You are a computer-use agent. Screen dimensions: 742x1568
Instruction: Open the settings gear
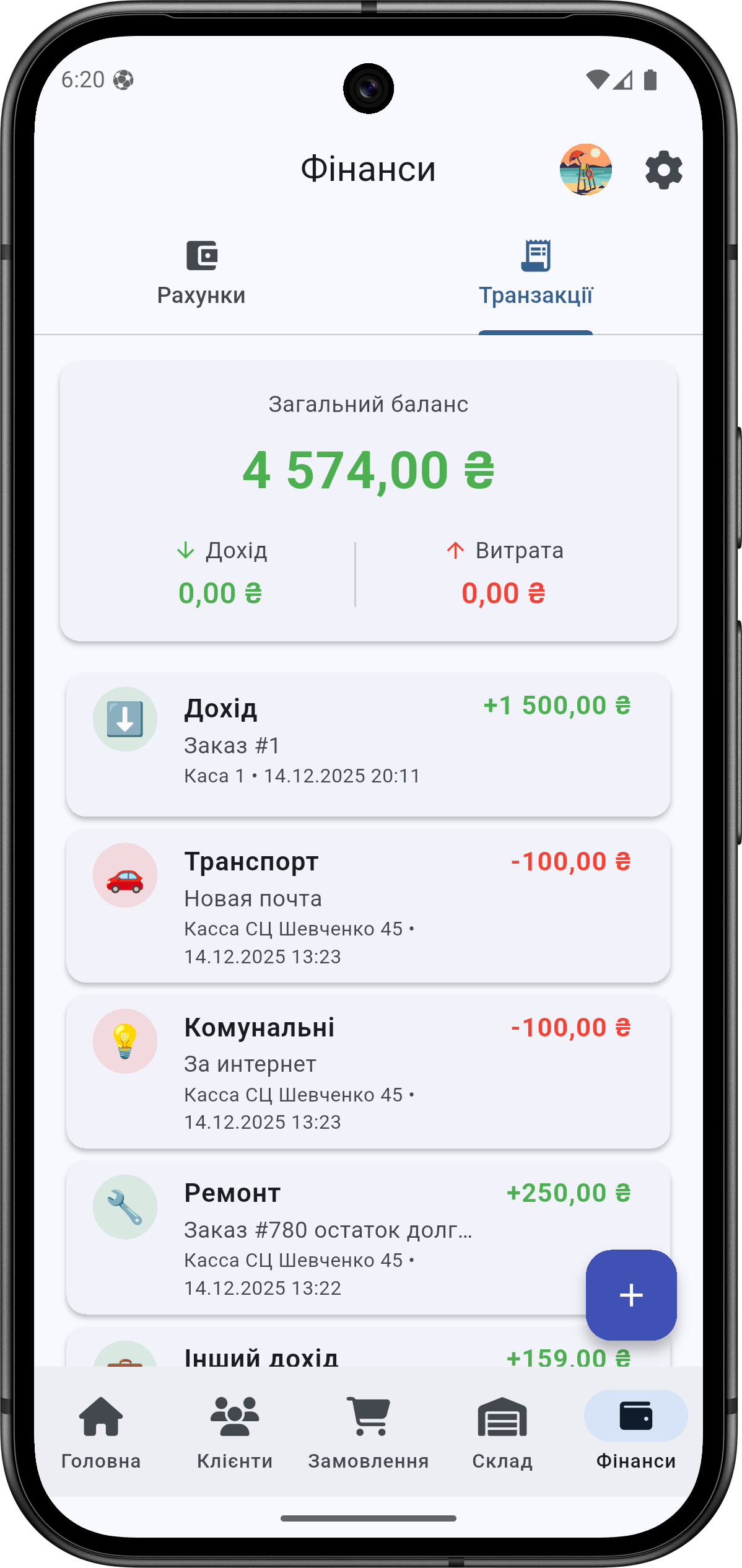pos(663,169)
